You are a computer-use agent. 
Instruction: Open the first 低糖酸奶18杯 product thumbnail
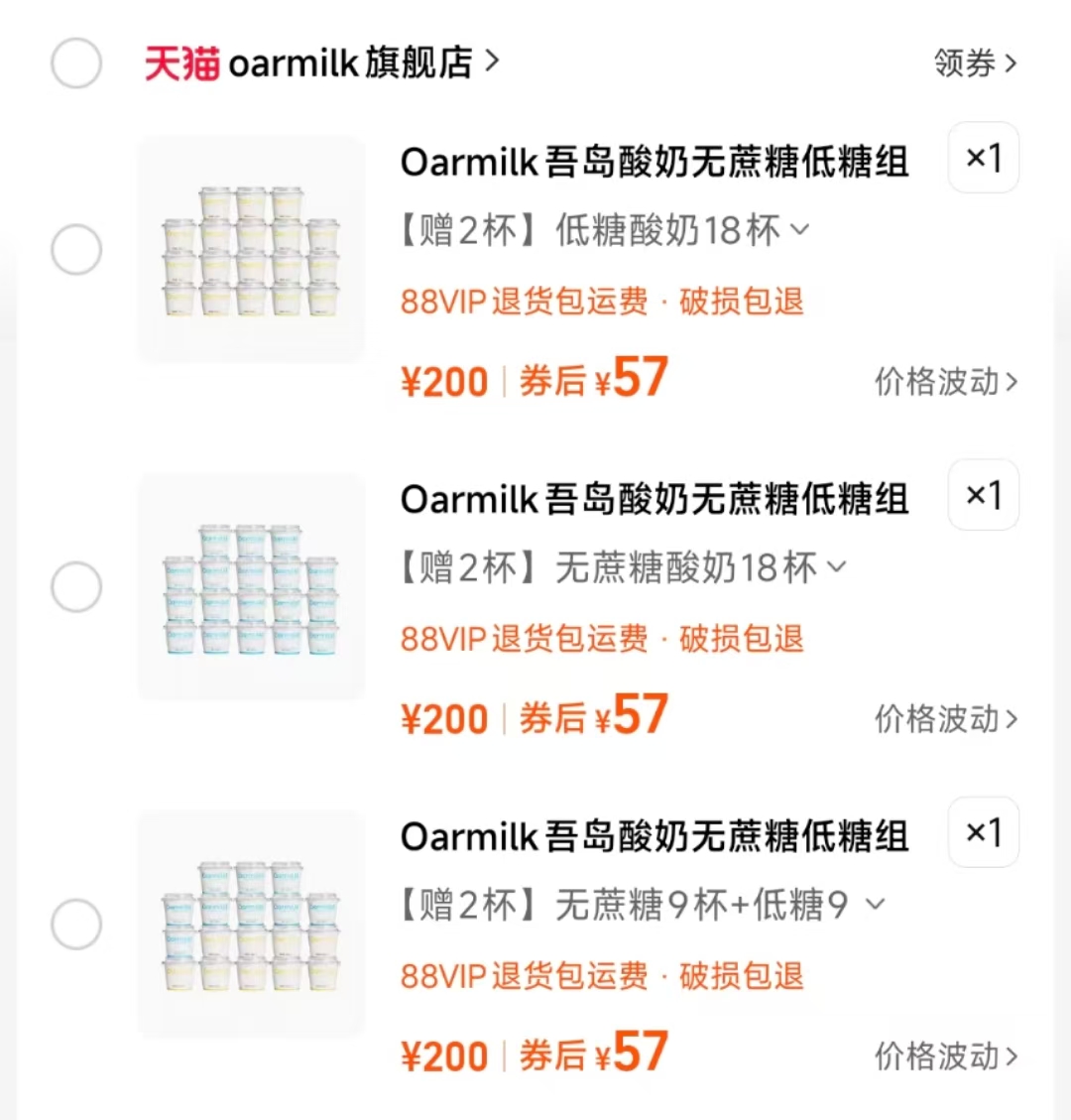click(251, 250)
